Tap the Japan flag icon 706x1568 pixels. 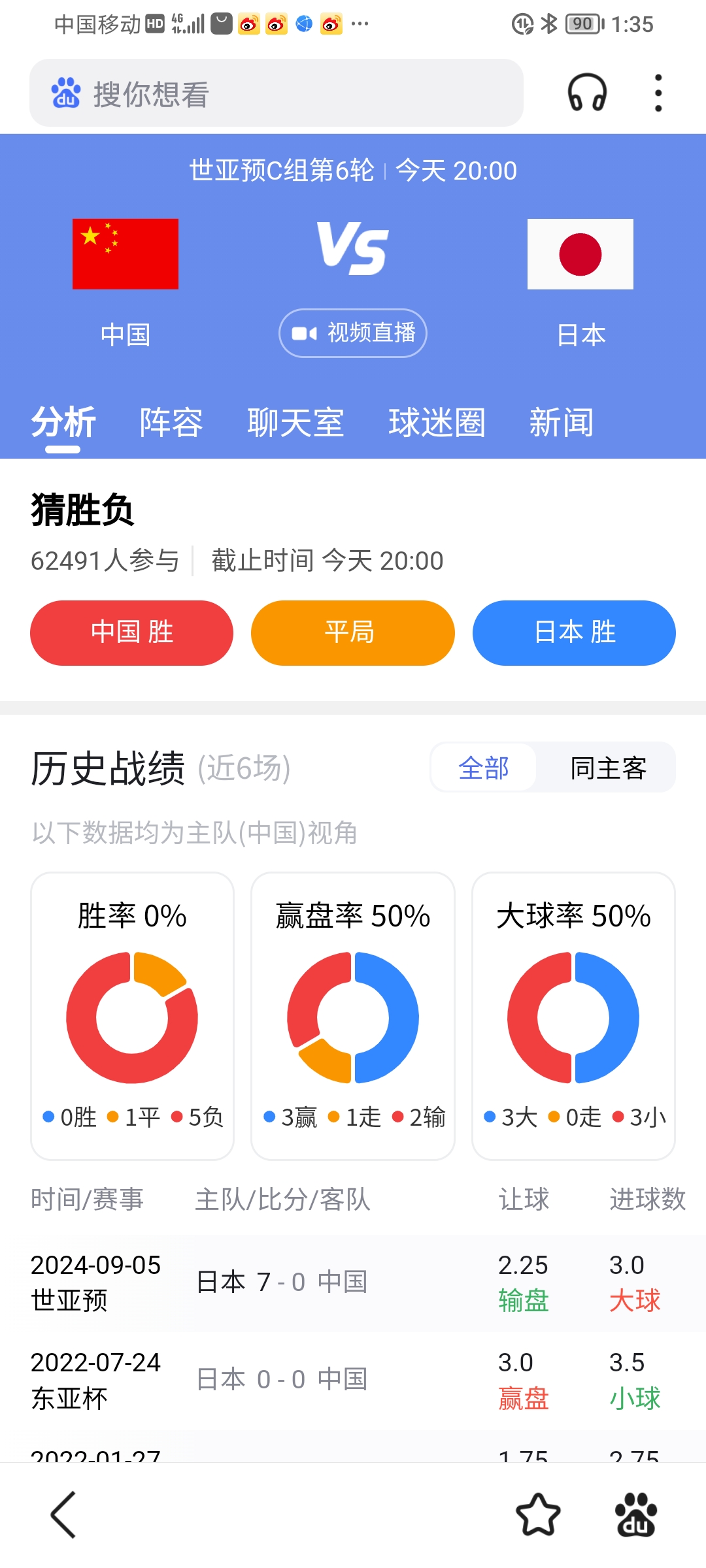coord(580,253)
